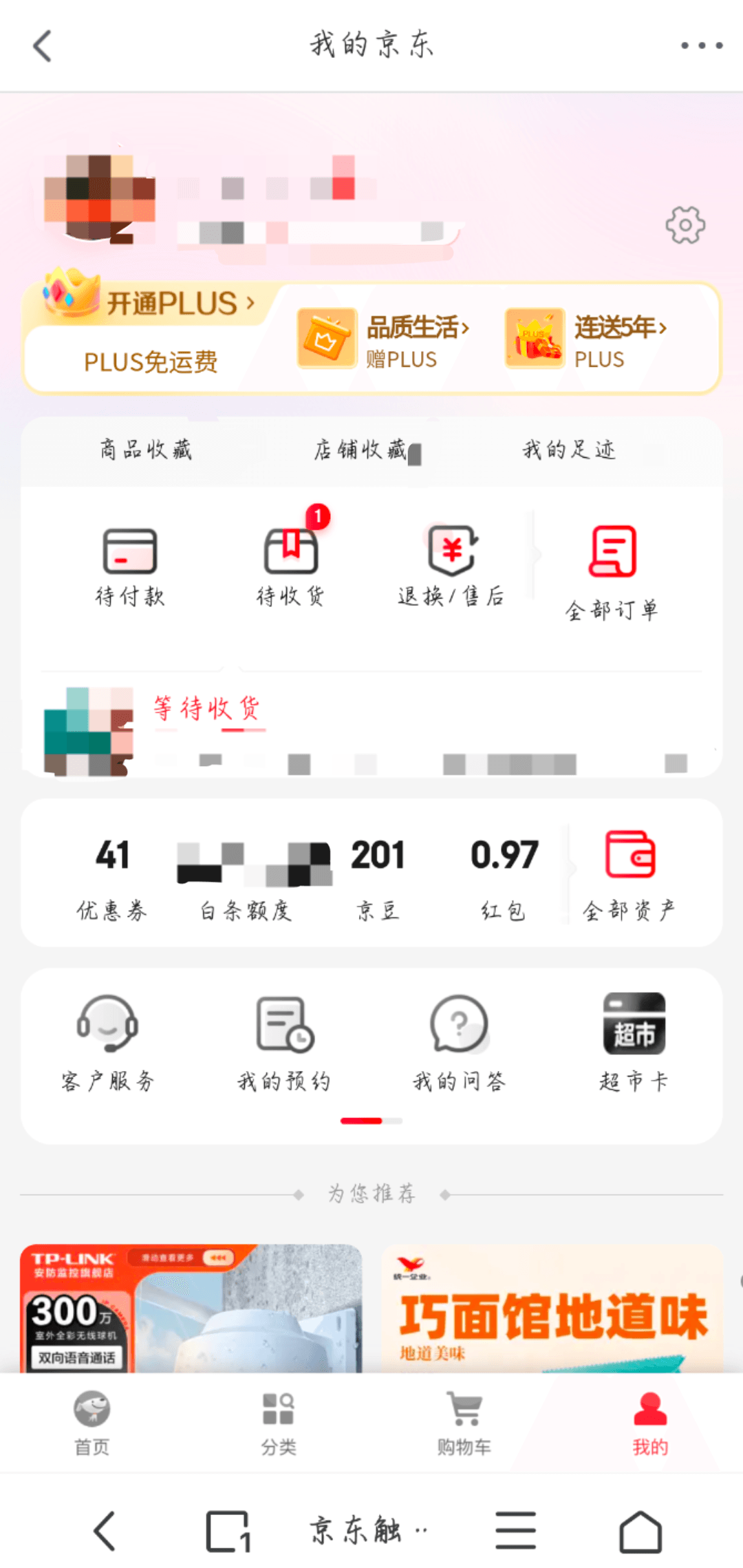Open account settings gear

click(685, 225)
